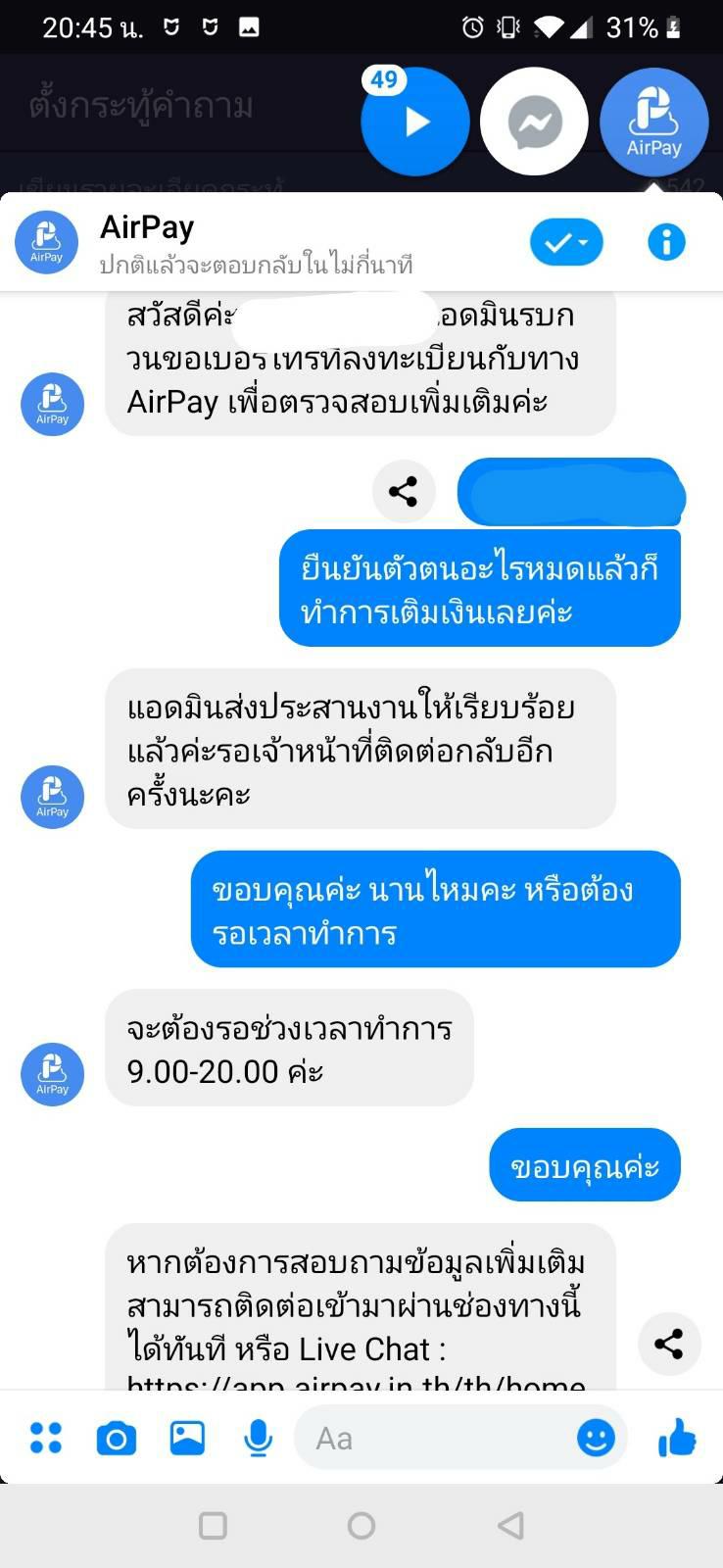Share the Live Chat link message

[669, 1344]
